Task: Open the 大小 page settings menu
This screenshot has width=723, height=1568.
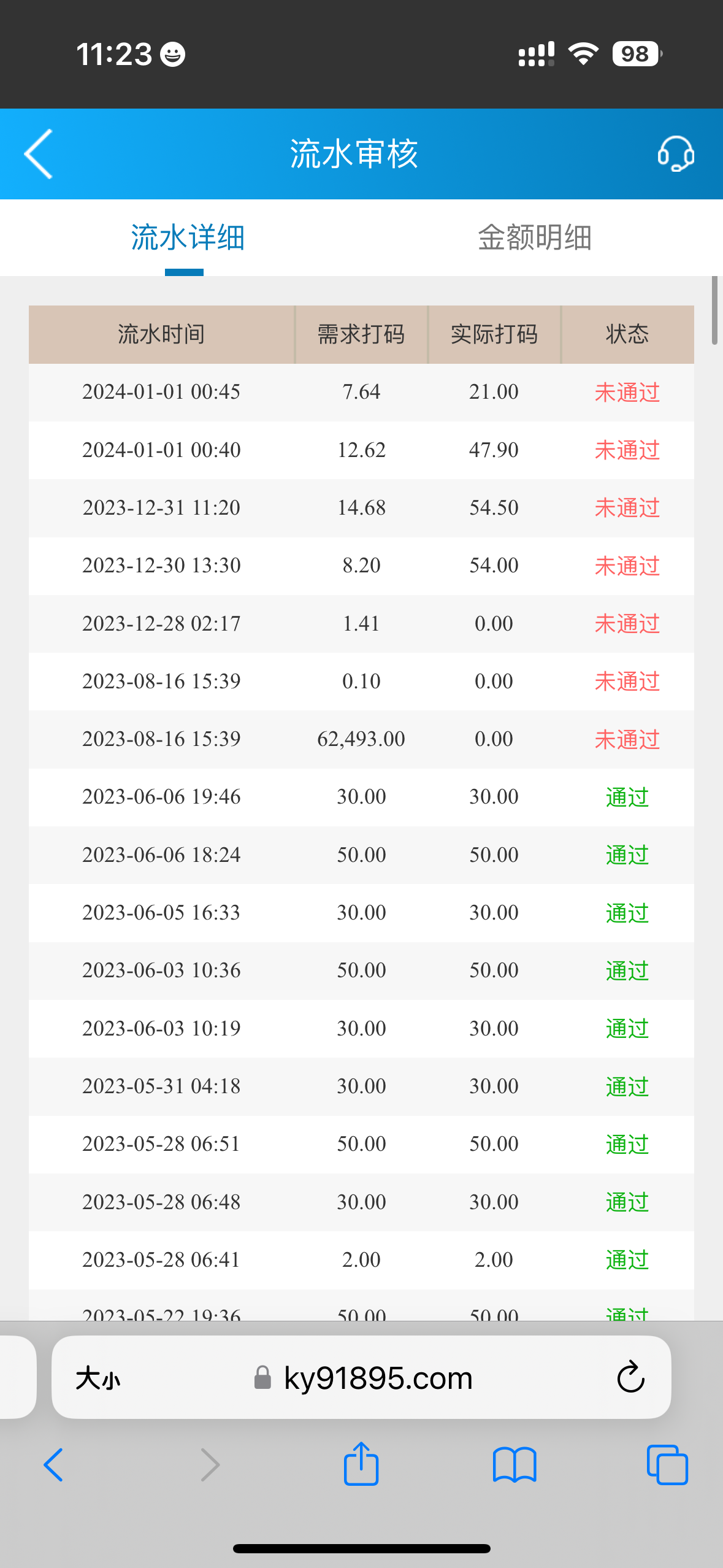Action: pos(98,1378)
